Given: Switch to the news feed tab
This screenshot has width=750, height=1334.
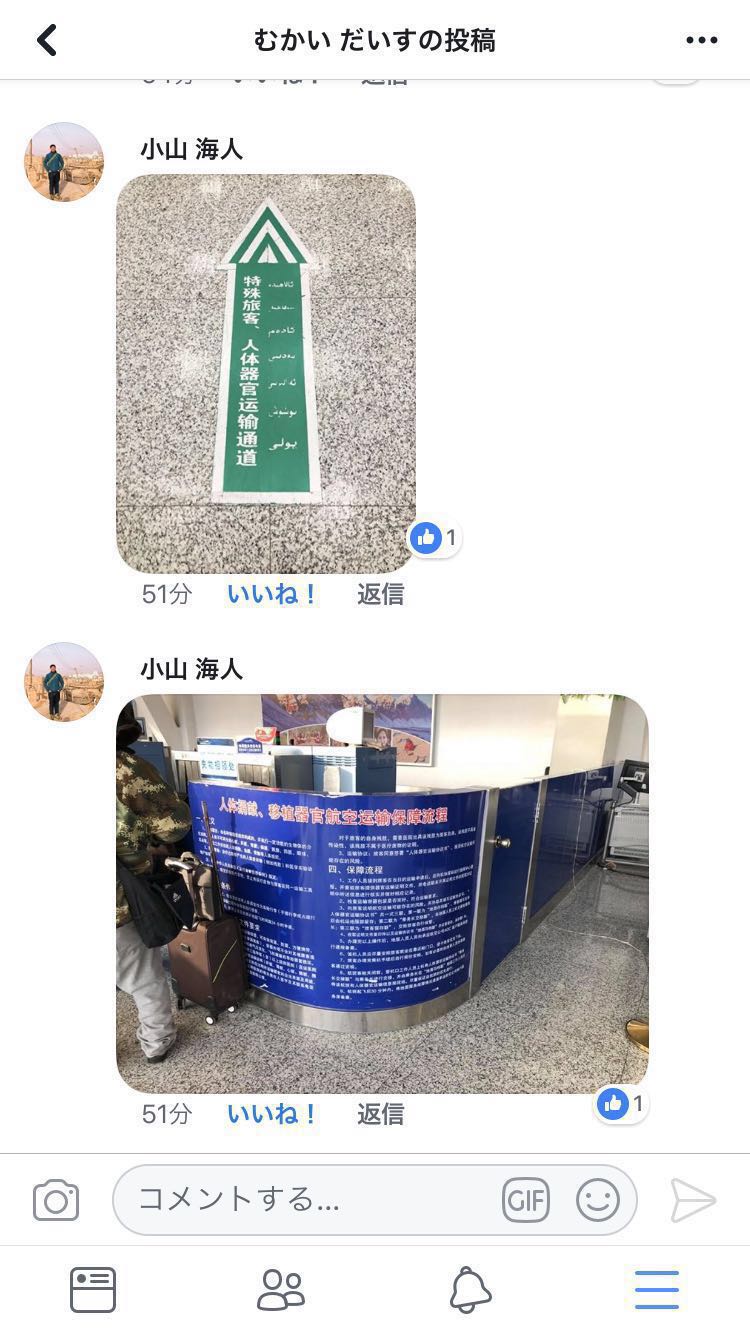Looking at the screenshot, I should click(93, 1289).
